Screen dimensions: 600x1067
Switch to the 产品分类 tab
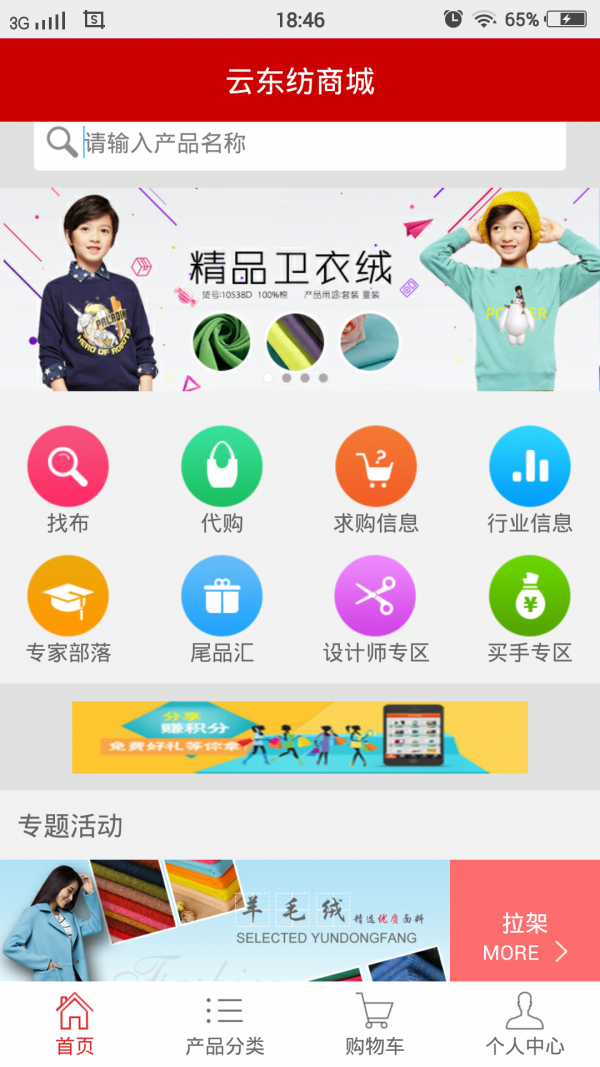225,1025
